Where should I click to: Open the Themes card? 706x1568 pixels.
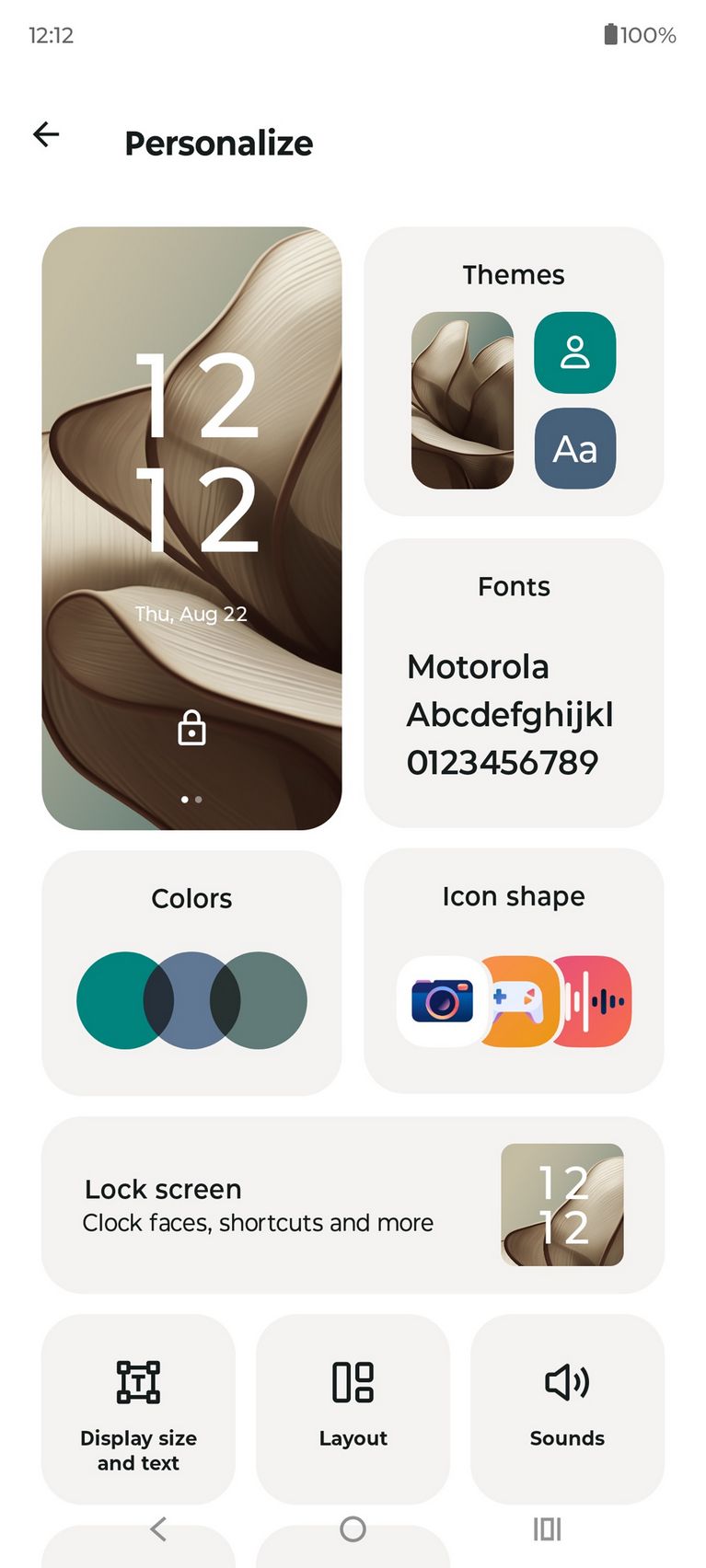coord(514,371)
